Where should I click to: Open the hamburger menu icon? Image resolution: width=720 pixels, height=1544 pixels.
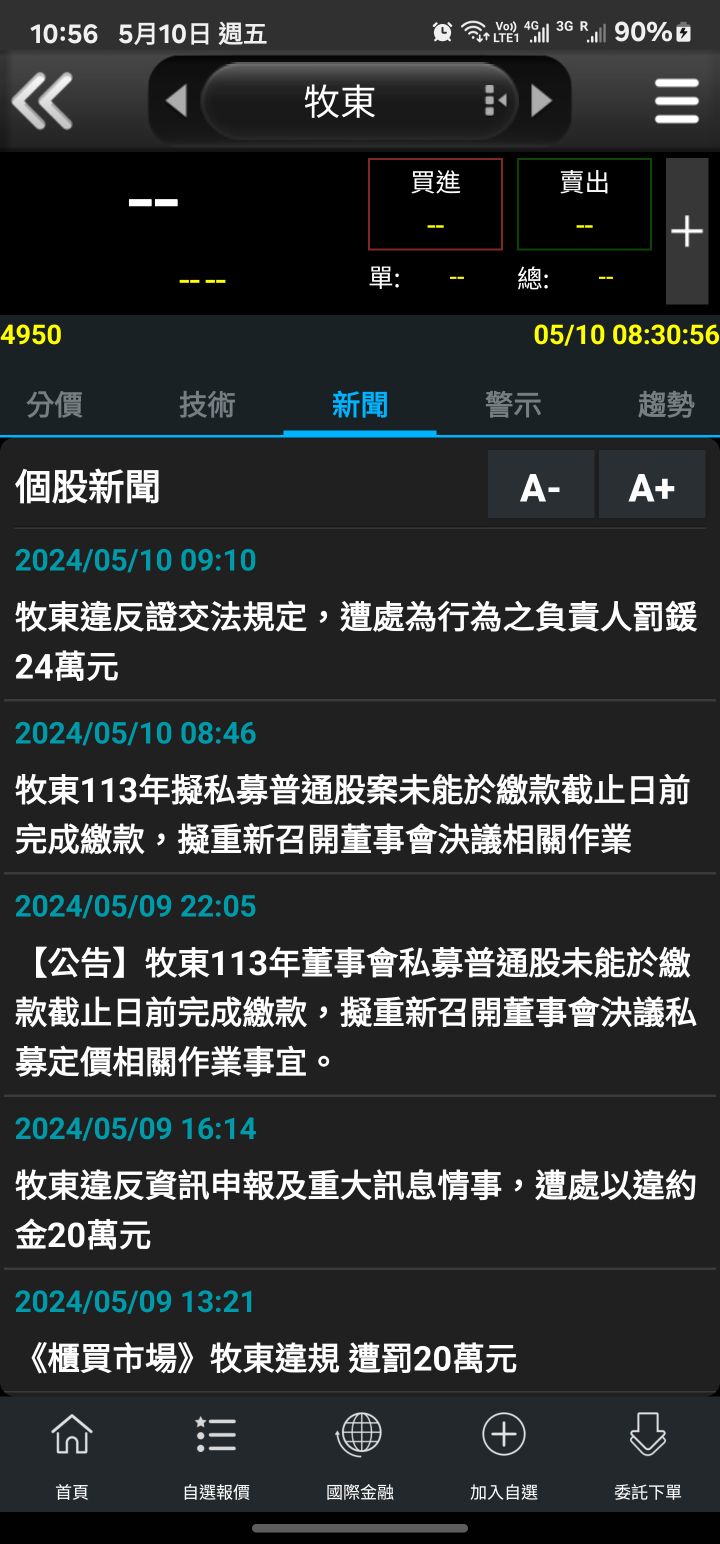pyautogui.click(x=676, y=100)
